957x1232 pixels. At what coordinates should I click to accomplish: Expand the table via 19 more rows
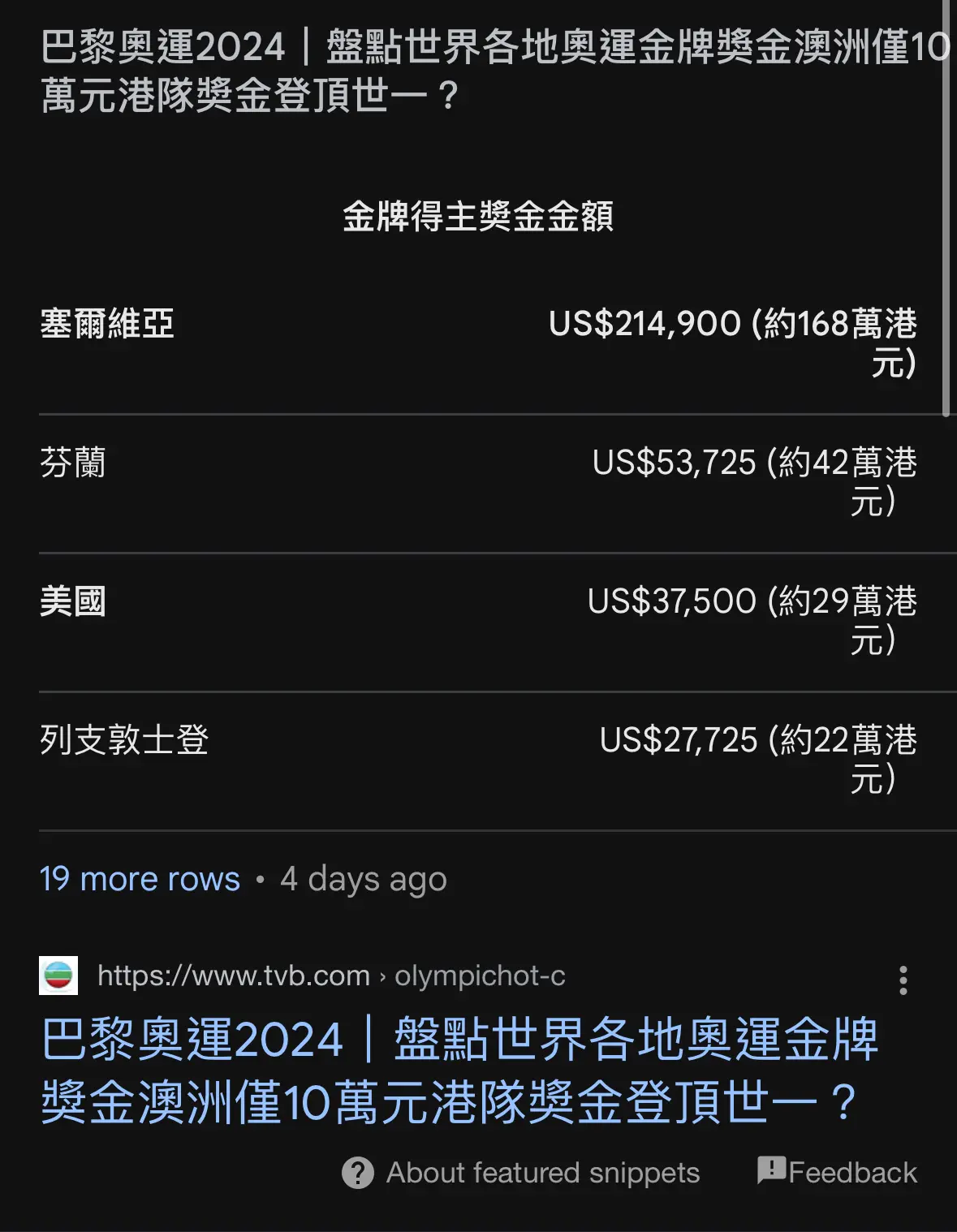(139, 878)
